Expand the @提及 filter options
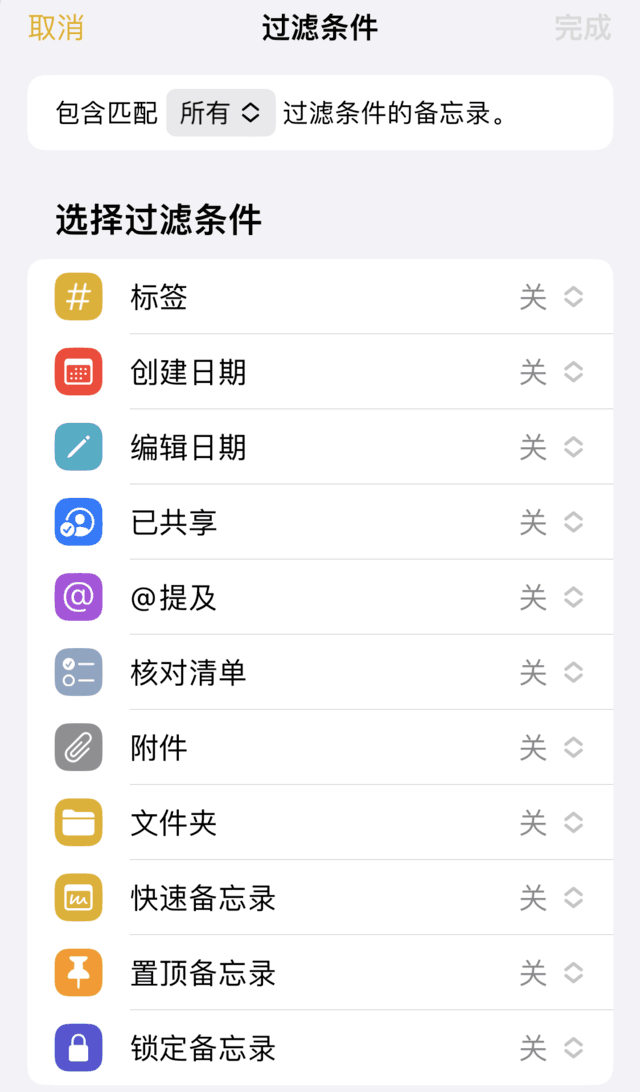Image resolution: width=640 pixels, height=1092 pixels. [550, 598]
